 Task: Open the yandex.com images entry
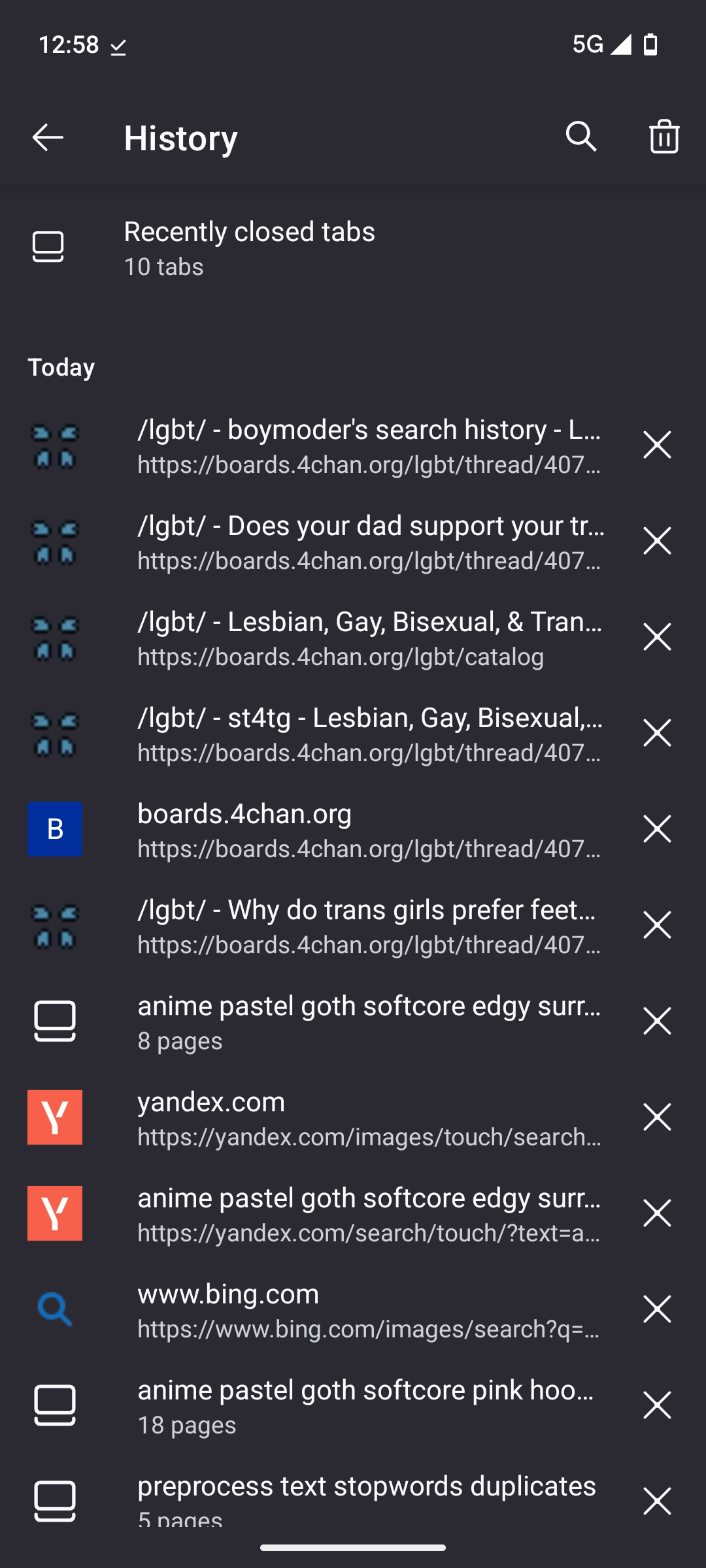pyautogui.click(x=369, y=1118)
